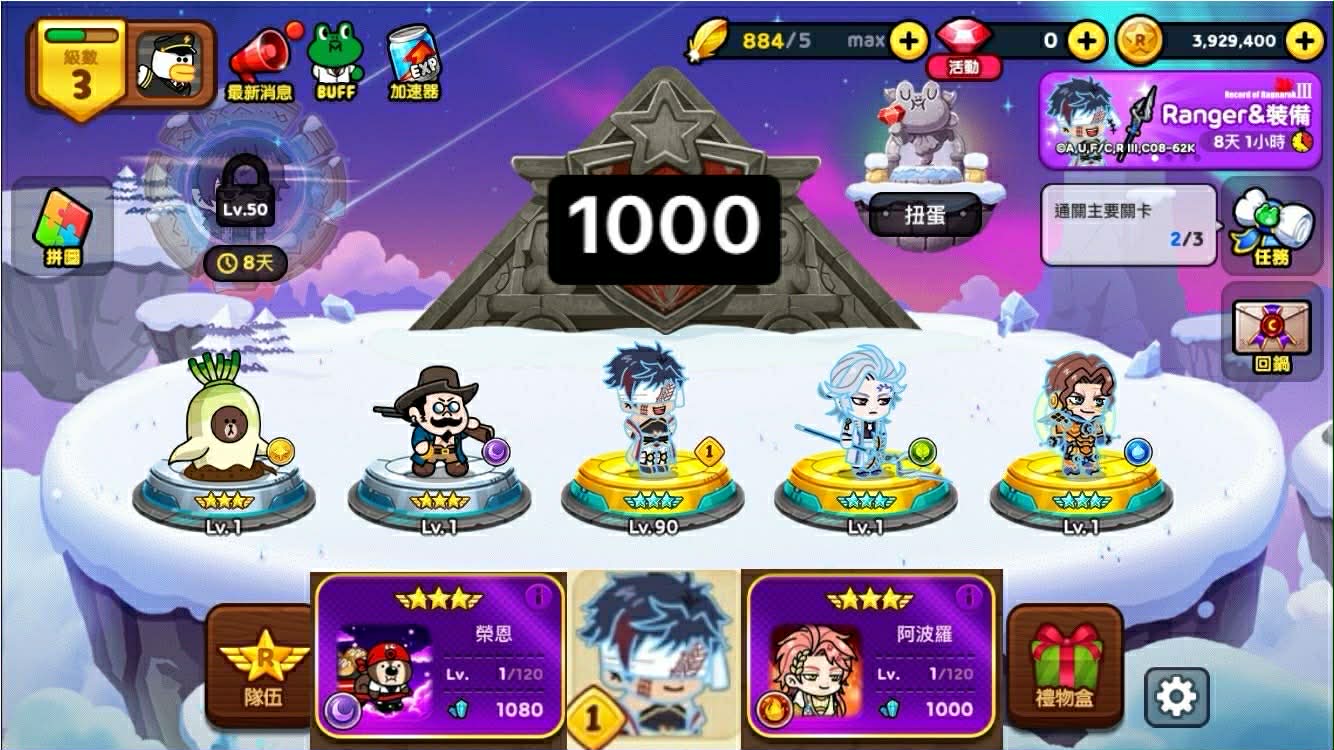
Task: Open the 禮物盒 gift box
Action: click(x=1064, y=665)
